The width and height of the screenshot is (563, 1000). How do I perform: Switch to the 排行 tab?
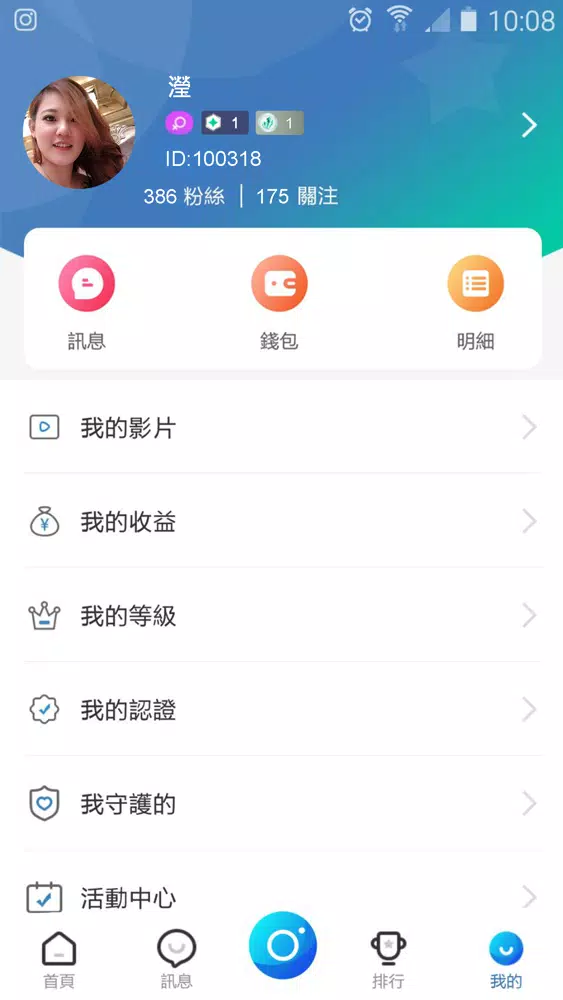pyautogui.click(x=388, y=960)
